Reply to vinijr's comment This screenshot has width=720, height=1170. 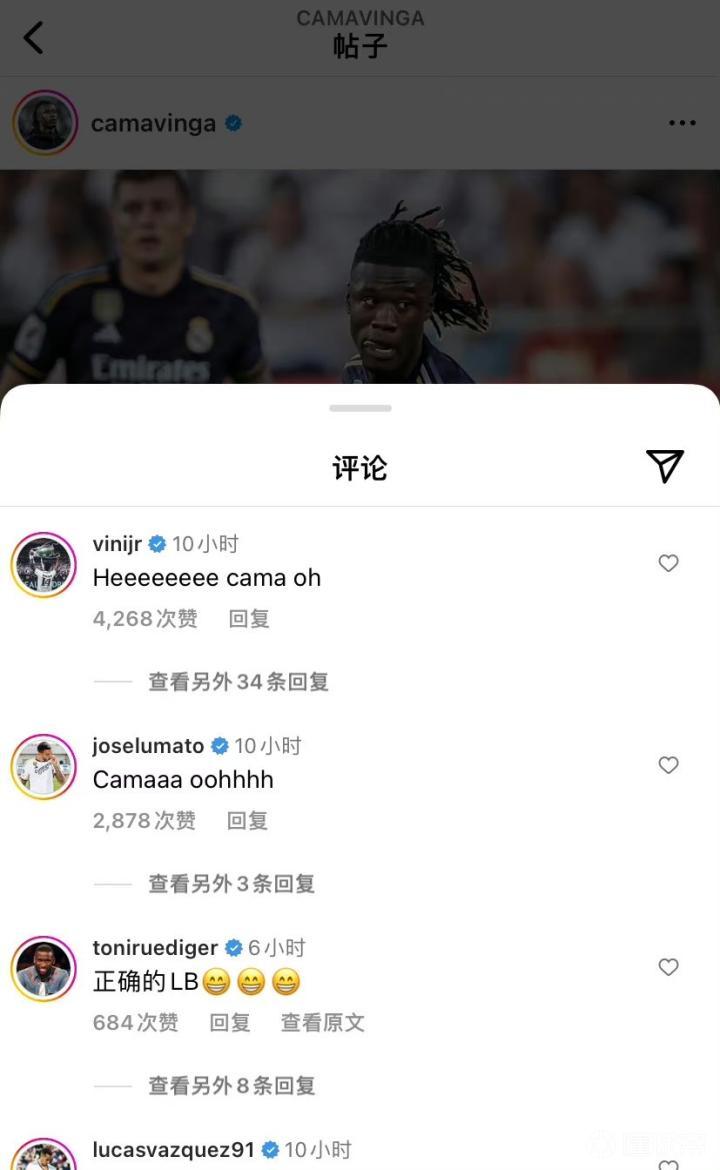pos(249,619)
